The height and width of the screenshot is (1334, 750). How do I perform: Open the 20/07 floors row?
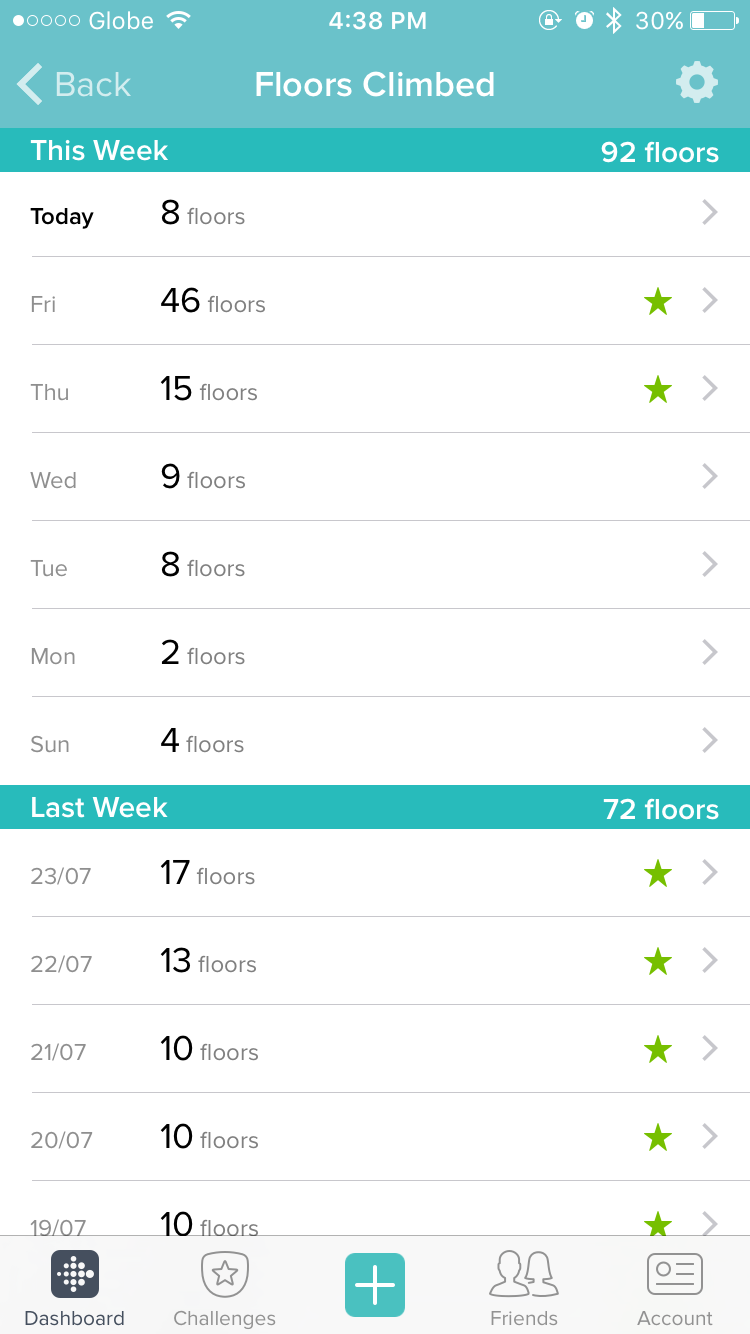pyautogui.click(x=375, y=1137)
